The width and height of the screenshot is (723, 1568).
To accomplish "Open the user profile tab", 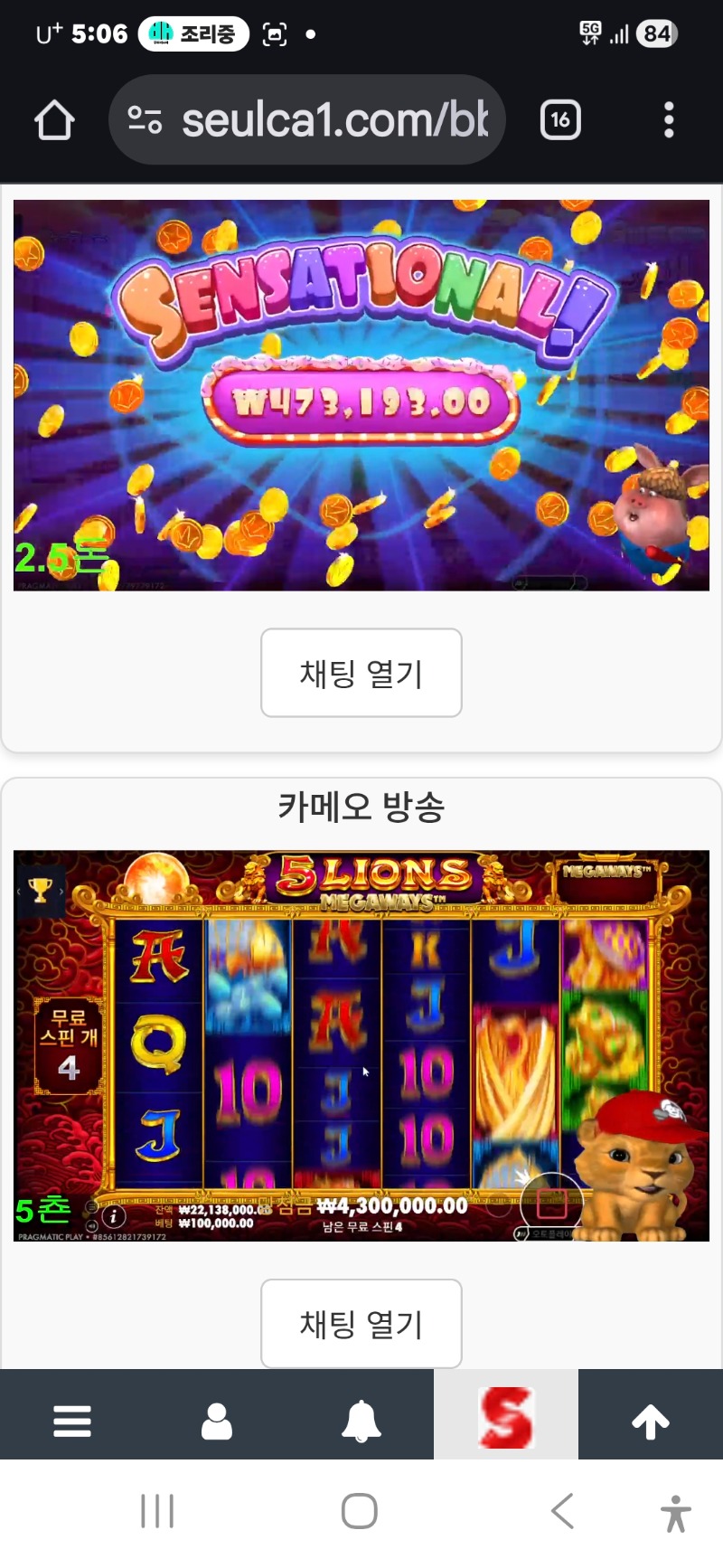I will (217, 1421).
